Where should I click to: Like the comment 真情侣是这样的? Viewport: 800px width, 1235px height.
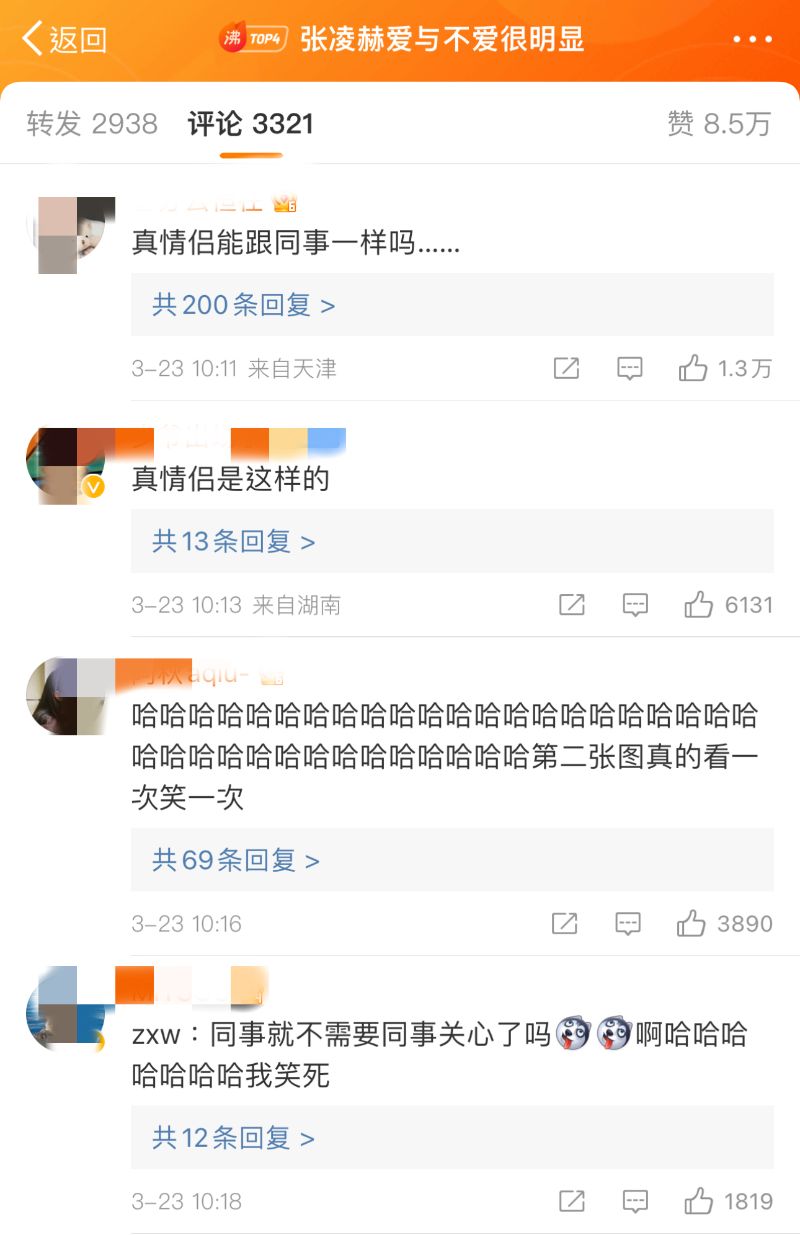698,605
